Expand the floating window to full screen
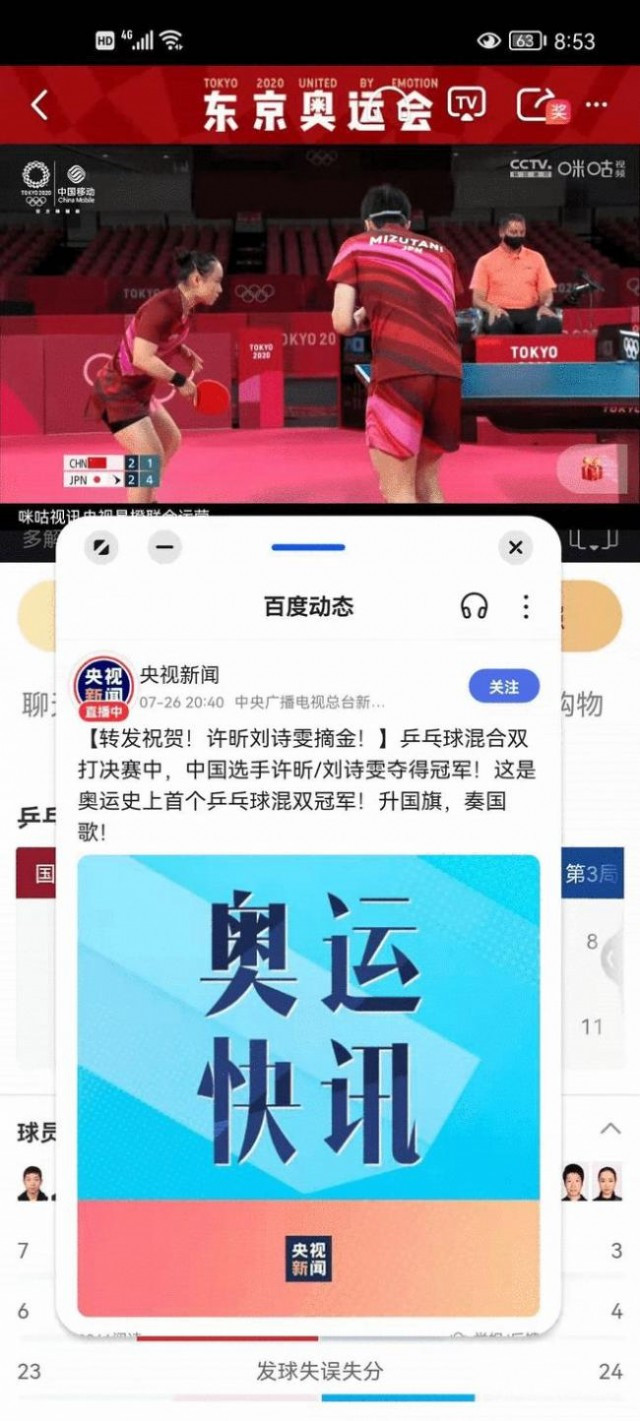 coord(101,547)
